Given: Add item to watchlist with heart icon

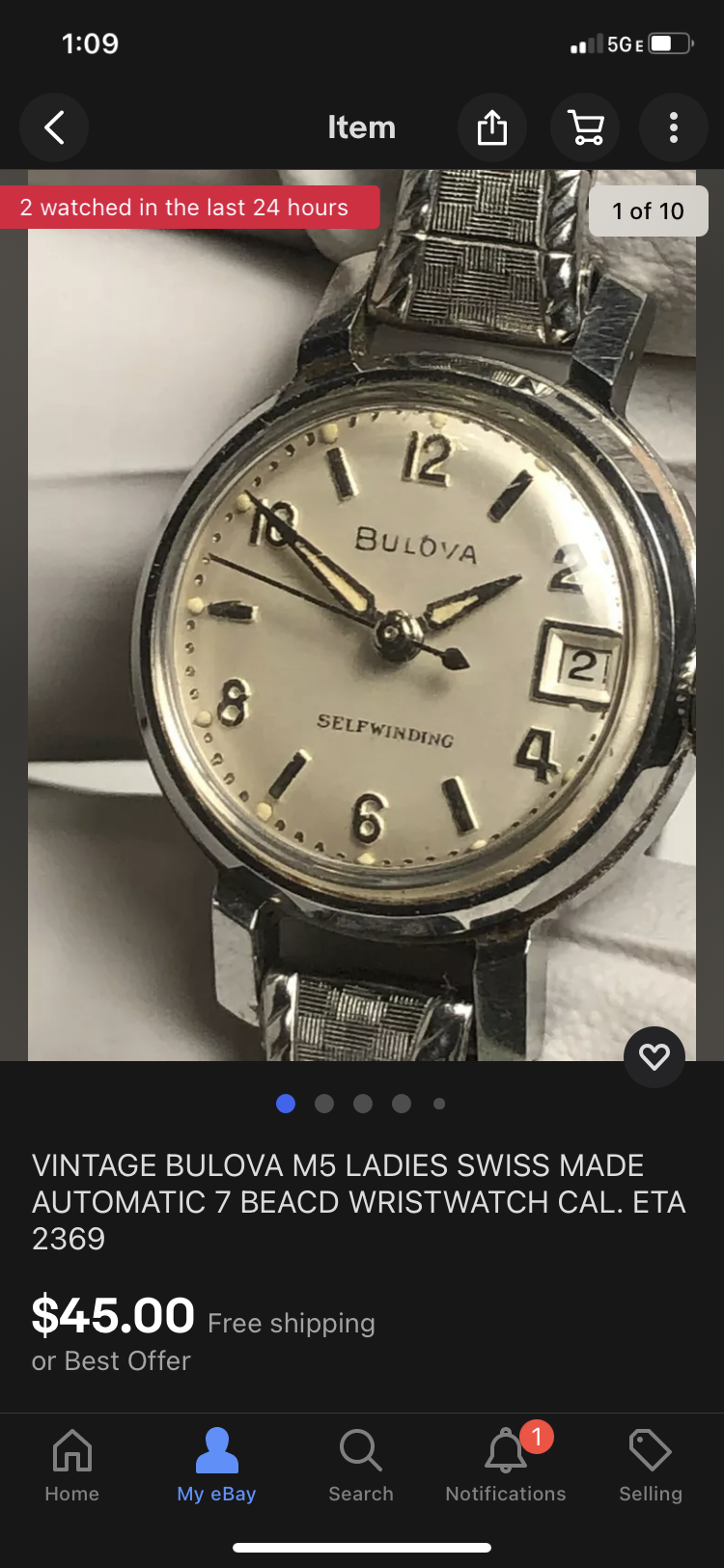Looking at the screenshot, I should [654, 1057].
